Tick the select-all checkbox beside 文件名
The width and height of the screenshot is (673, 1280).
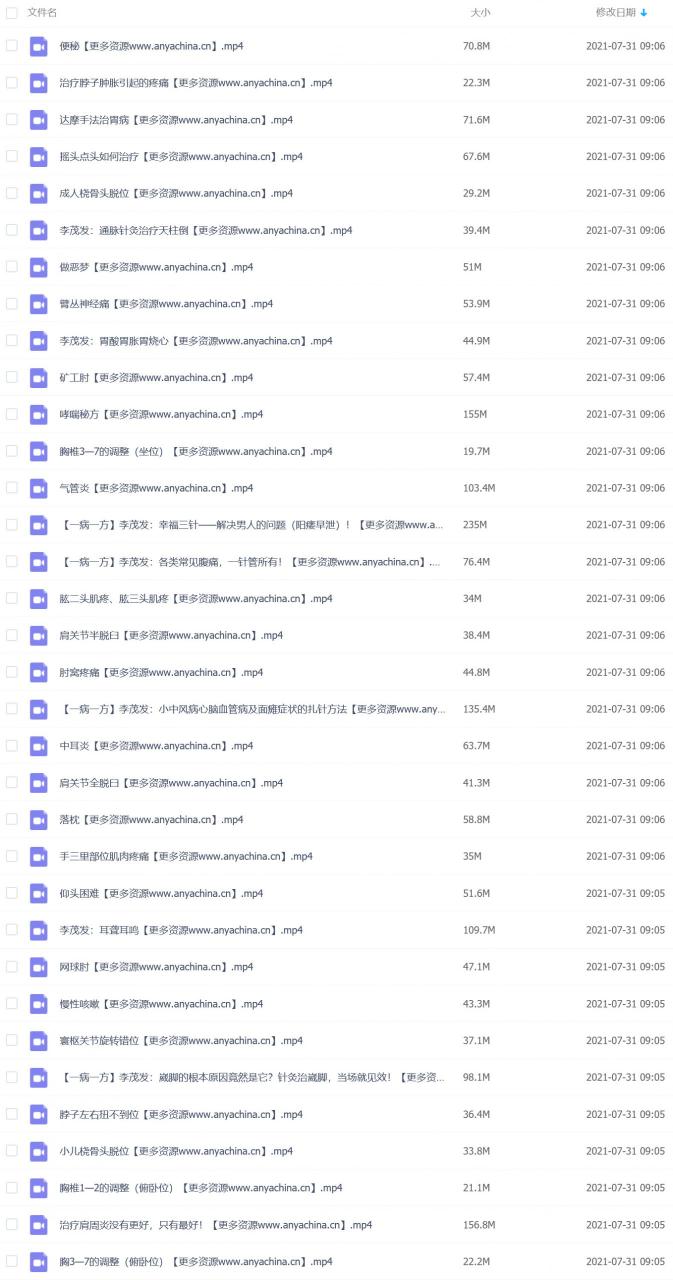click(12, 12)
